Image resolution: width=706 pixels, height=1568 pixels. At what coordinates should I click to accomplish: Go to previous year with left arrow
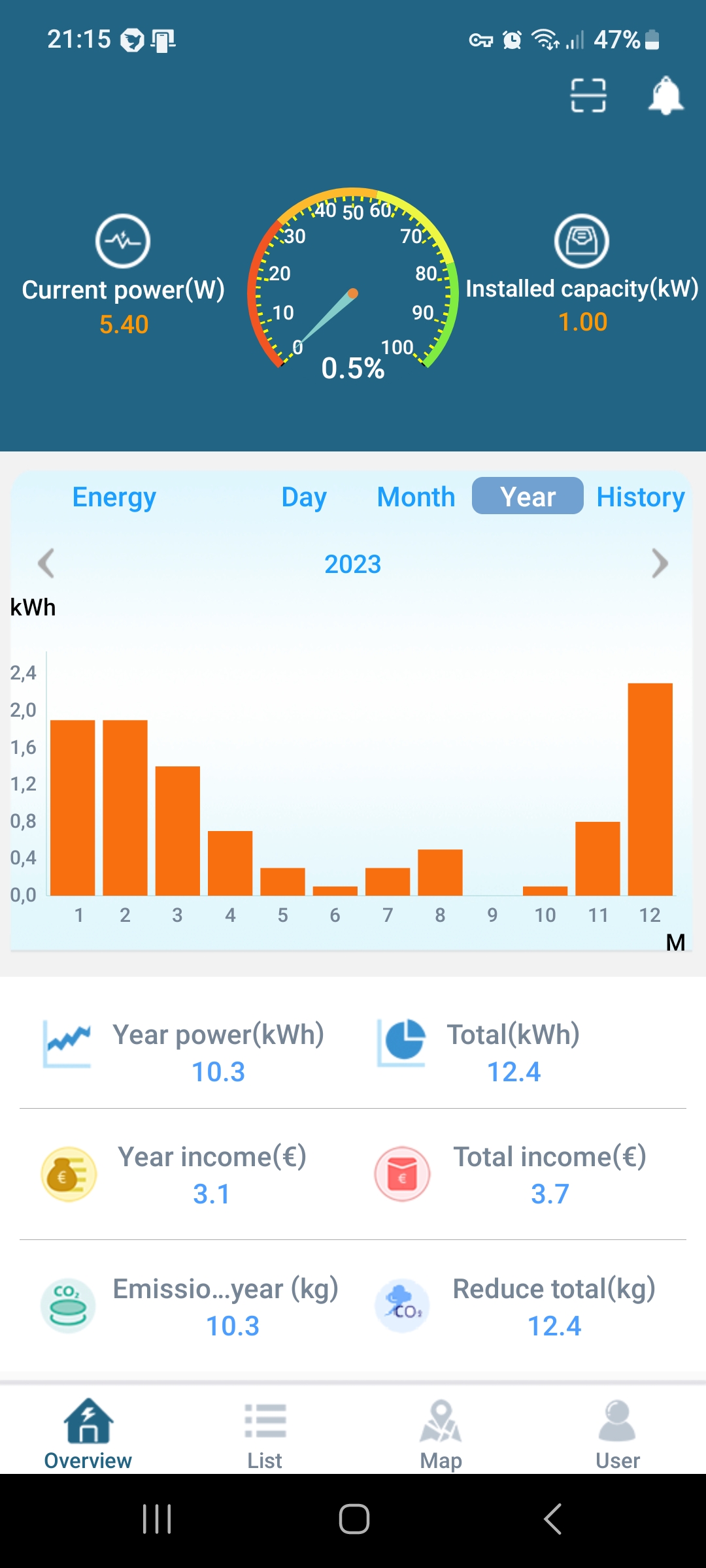click(x=46, y=563)
